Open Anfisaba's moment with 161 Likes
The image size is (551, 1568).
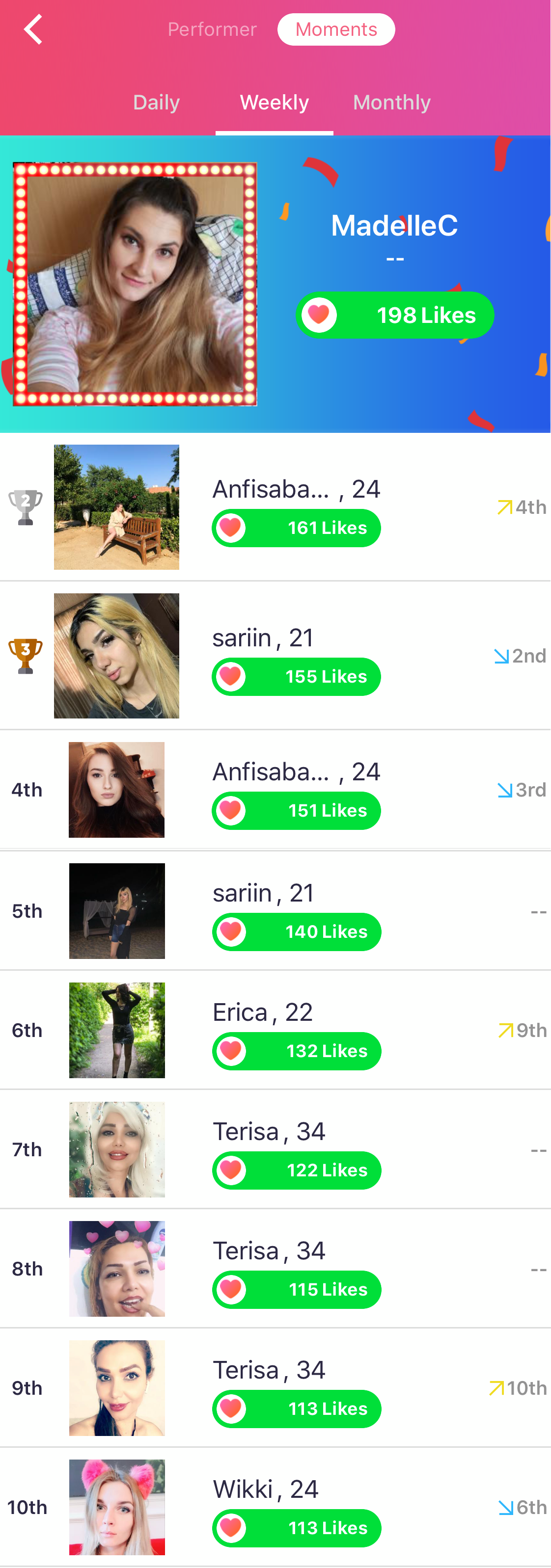pyautogui.click(x=116, y=507)
